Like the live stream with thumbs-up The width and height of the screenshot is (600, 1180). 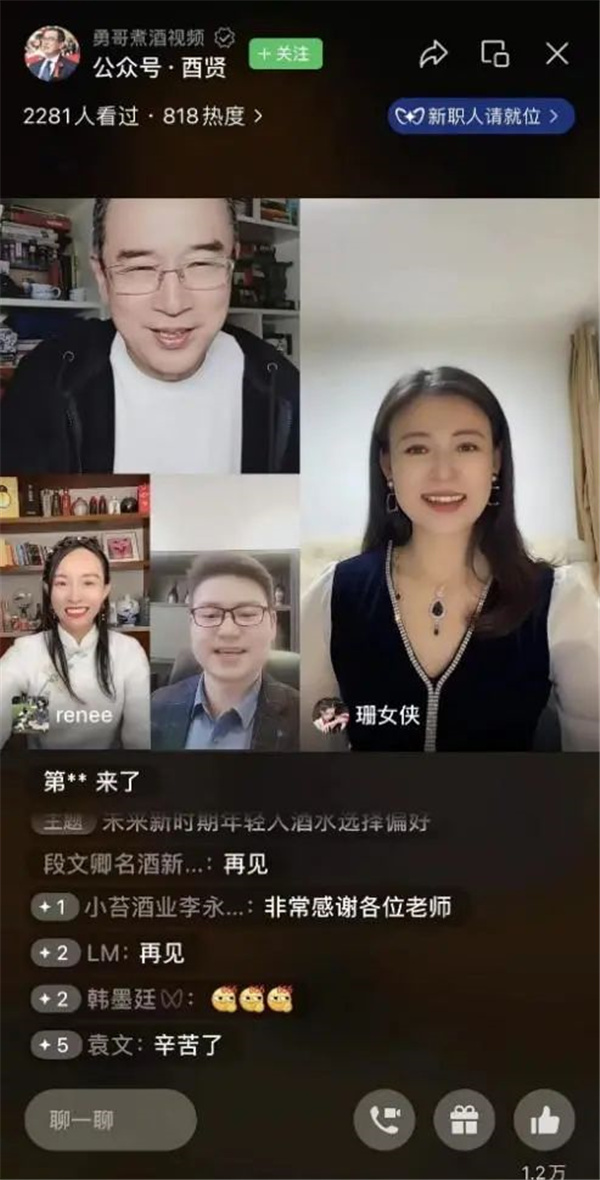click(x=544, y=1120)
